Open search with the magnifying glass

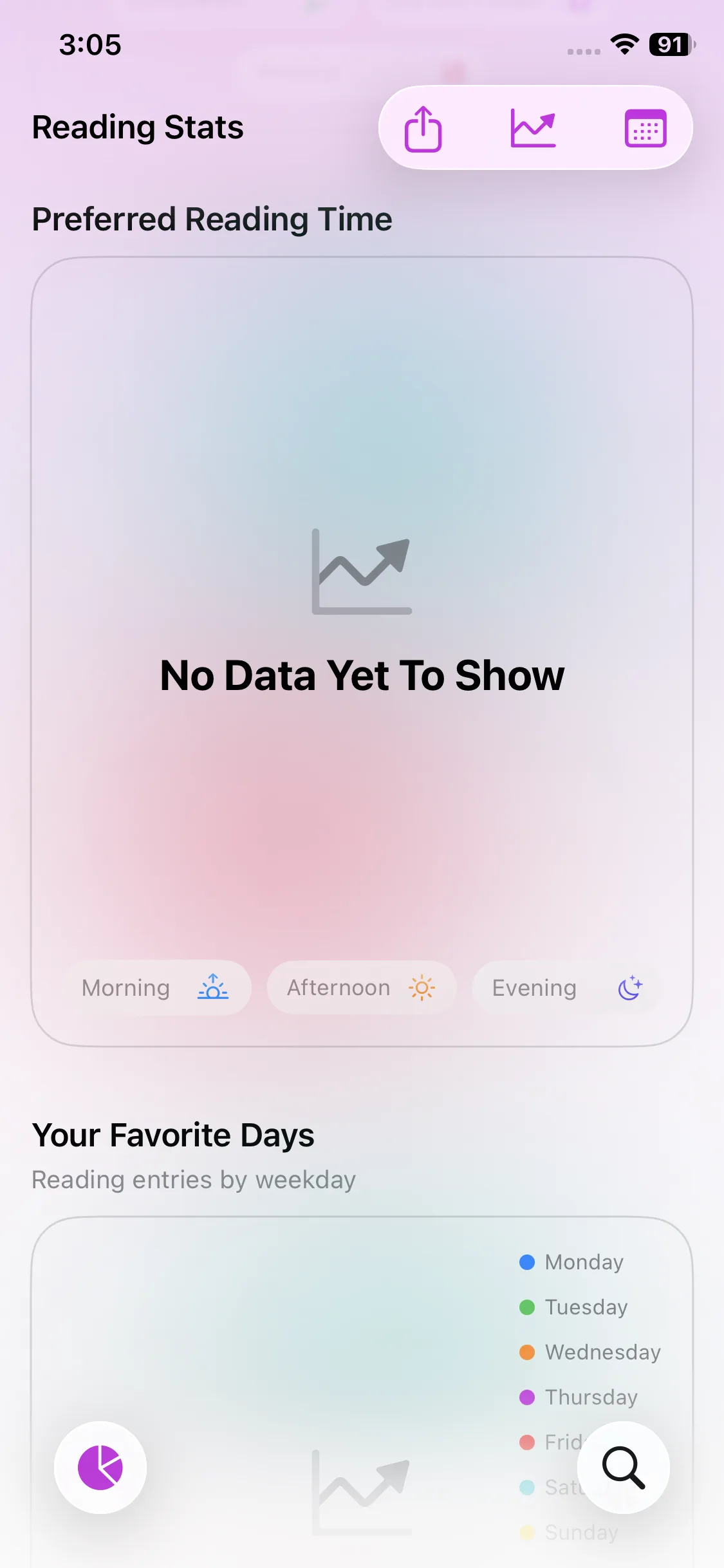click(623, 1468)
